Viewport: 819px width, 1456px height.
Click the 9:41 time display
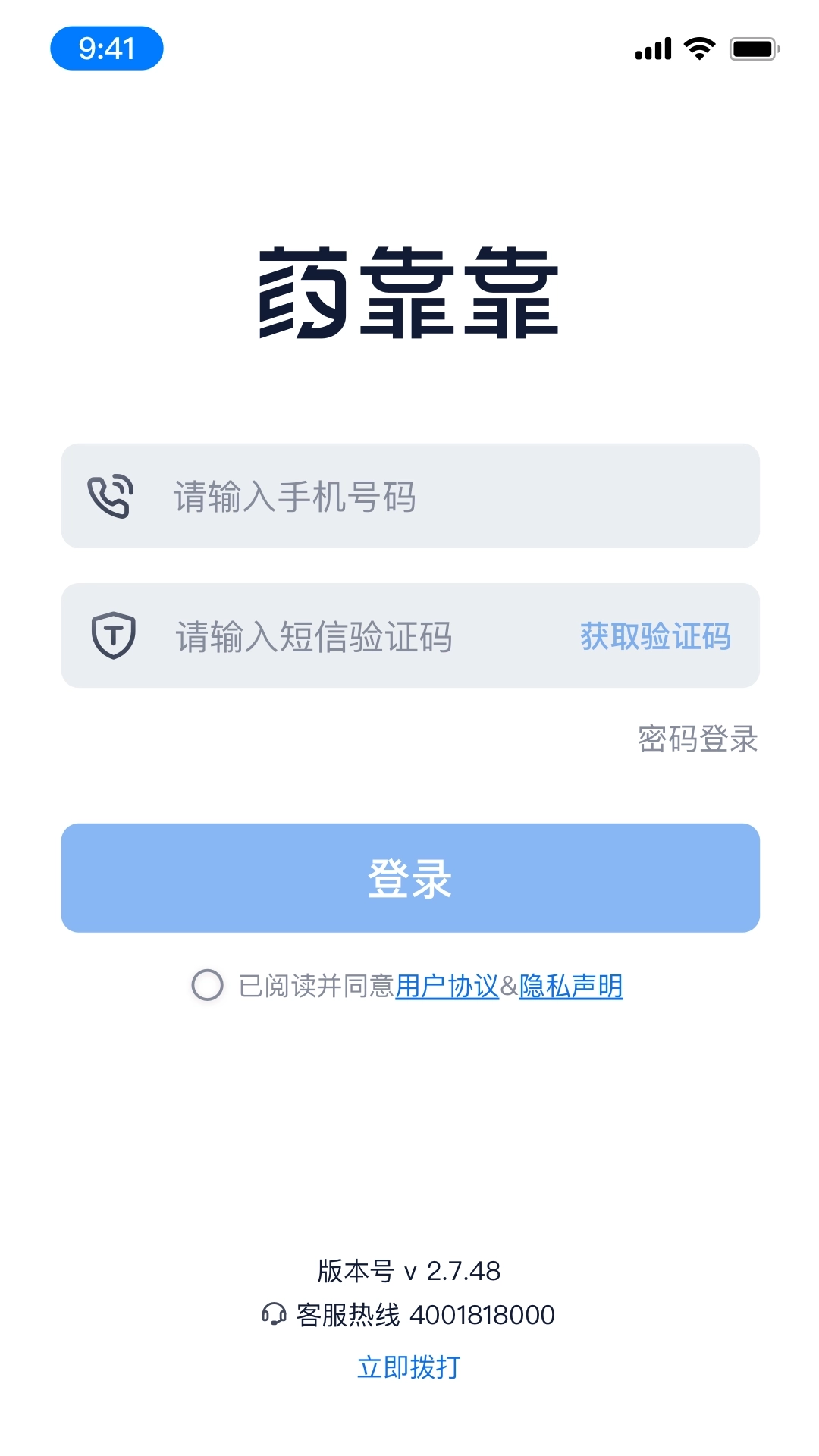(105, 49)
